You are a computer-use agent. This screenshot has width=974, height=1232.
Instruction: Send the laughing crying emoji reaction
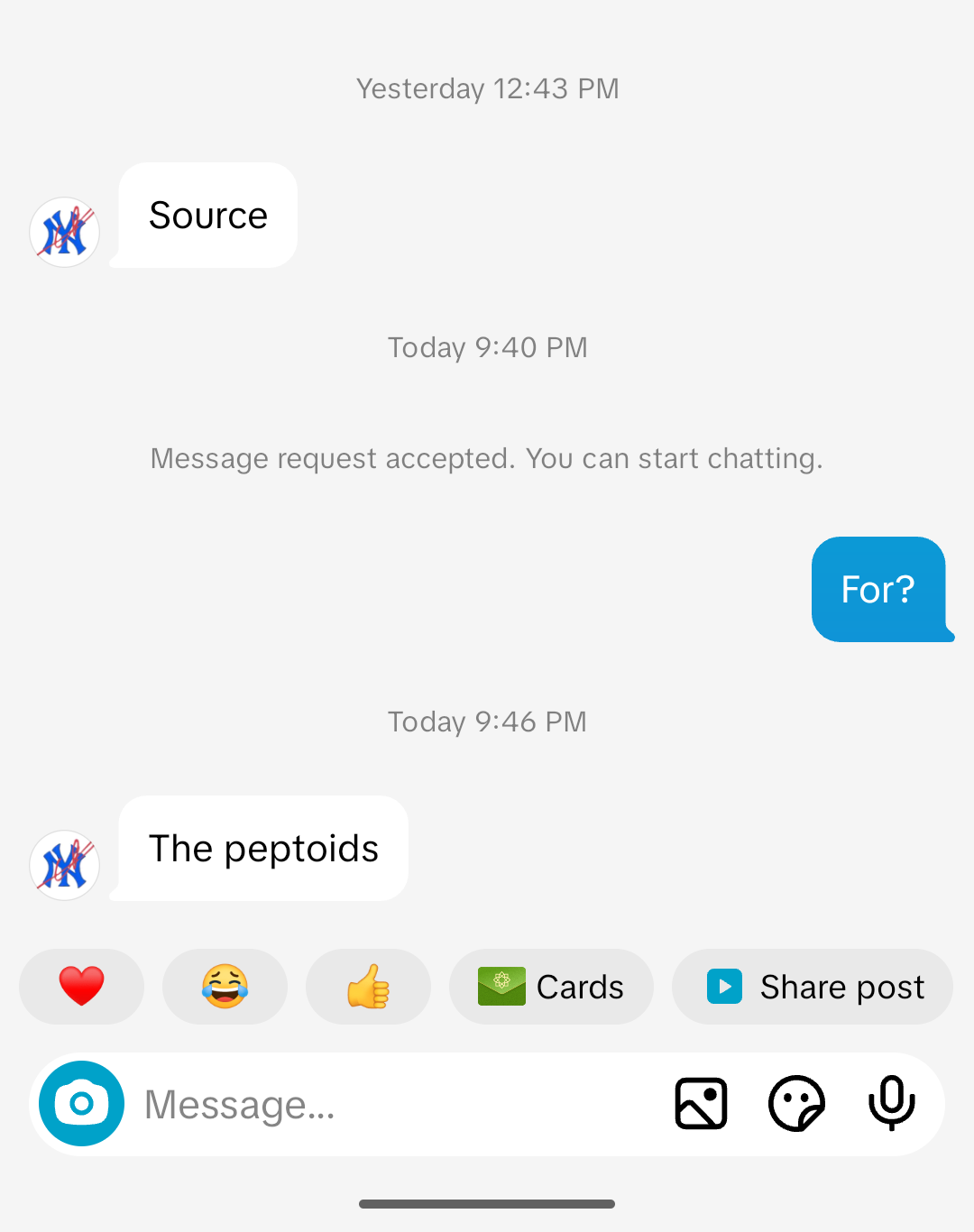(225, 987)
